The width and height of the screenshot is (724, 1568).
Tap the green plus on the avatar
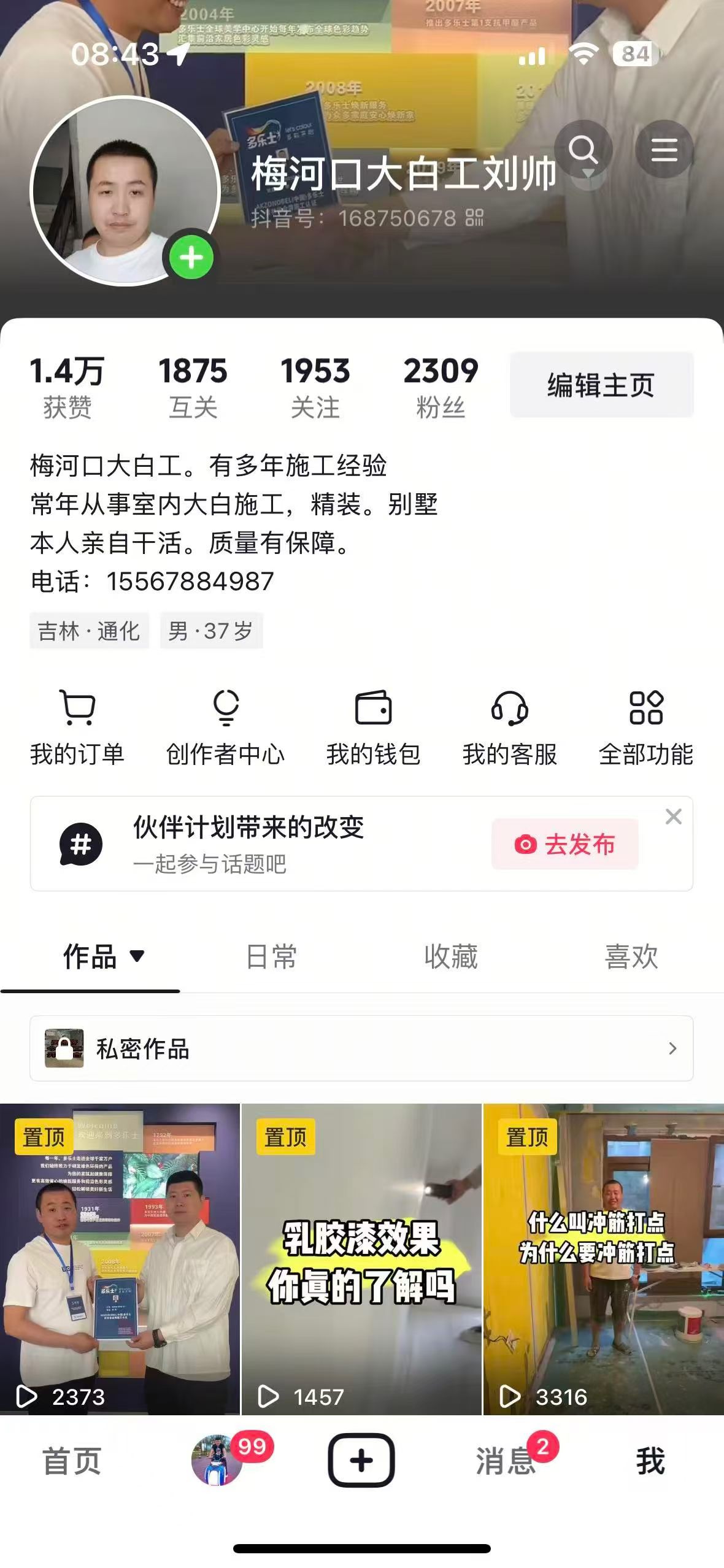191,257
